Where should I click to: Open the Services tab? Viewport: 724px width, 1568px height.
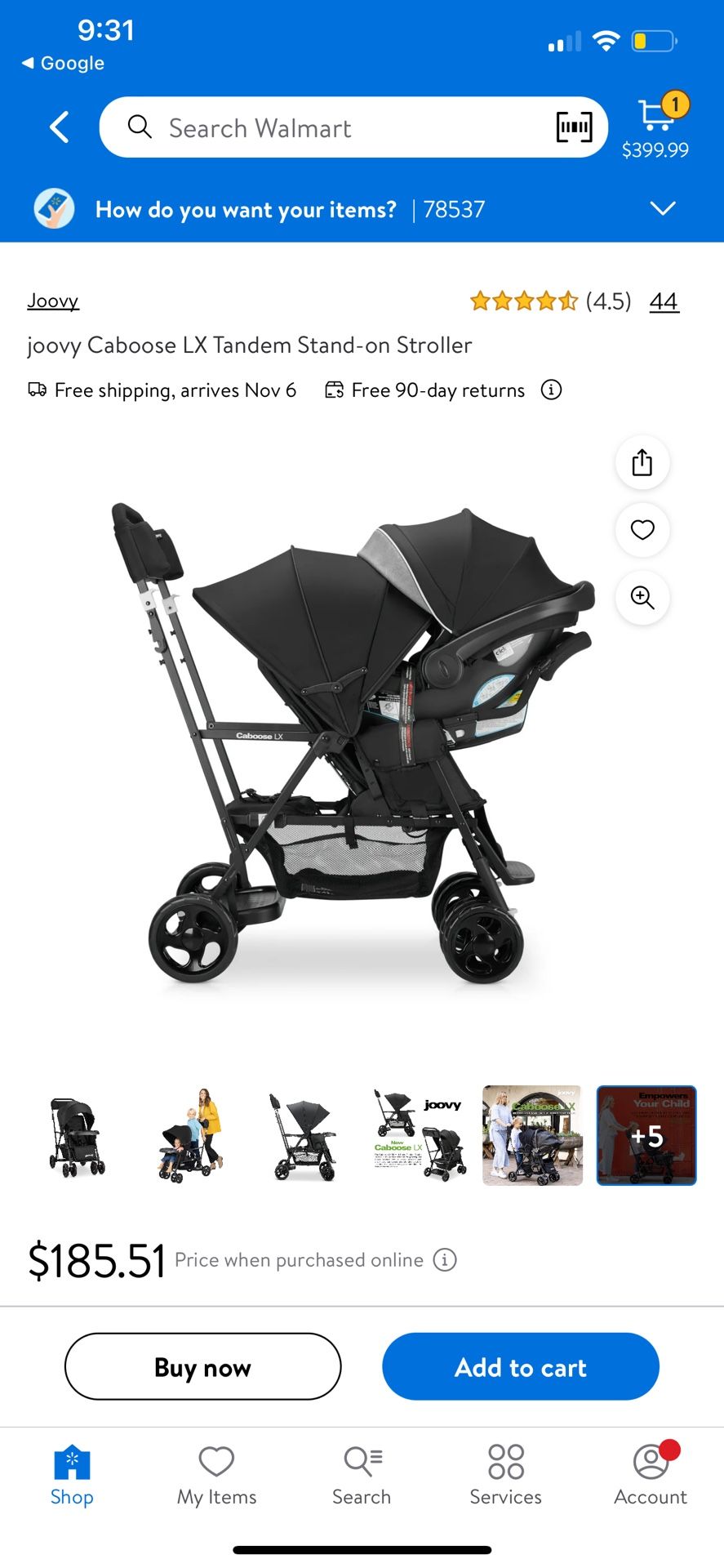point(505,1476)
